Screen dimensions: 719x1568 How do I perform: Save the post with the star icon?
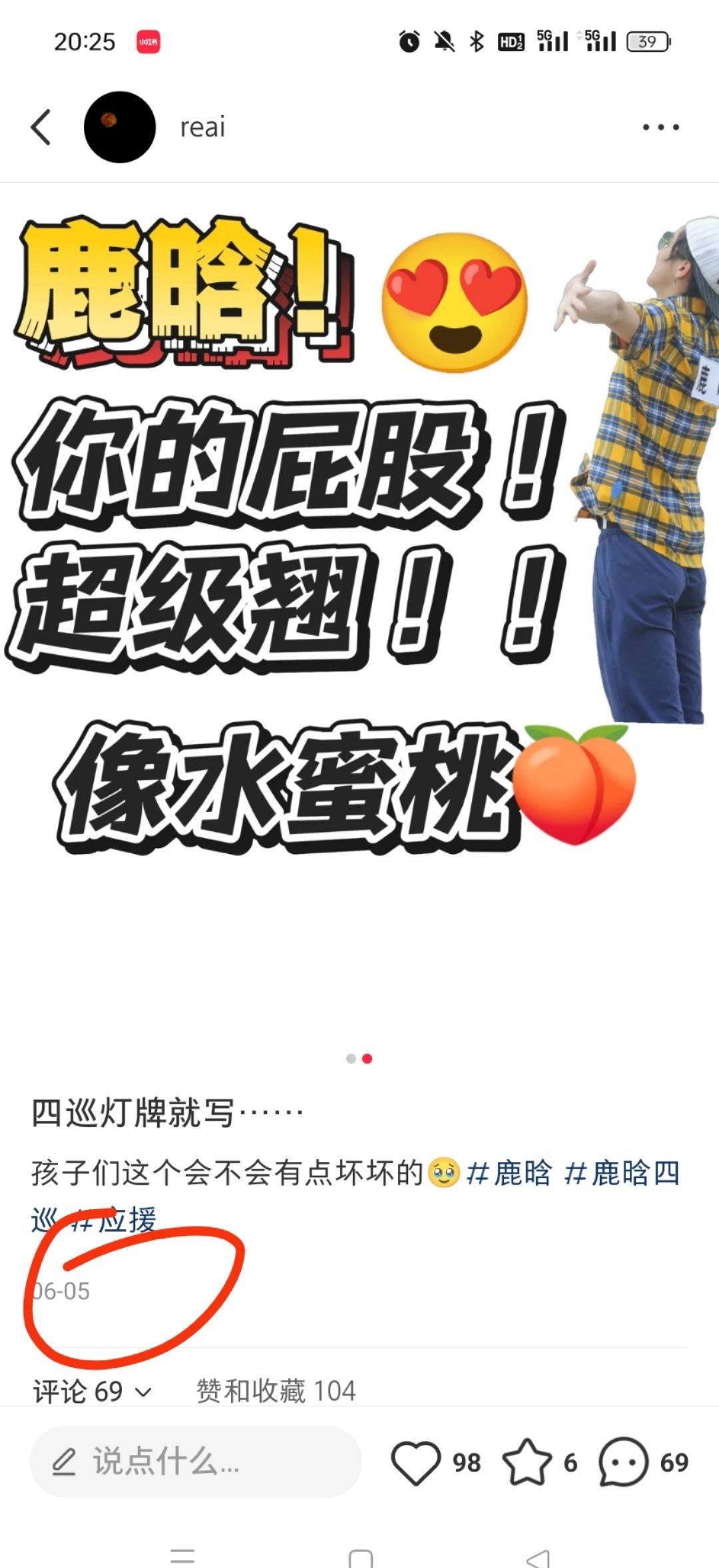[527, 1462]
